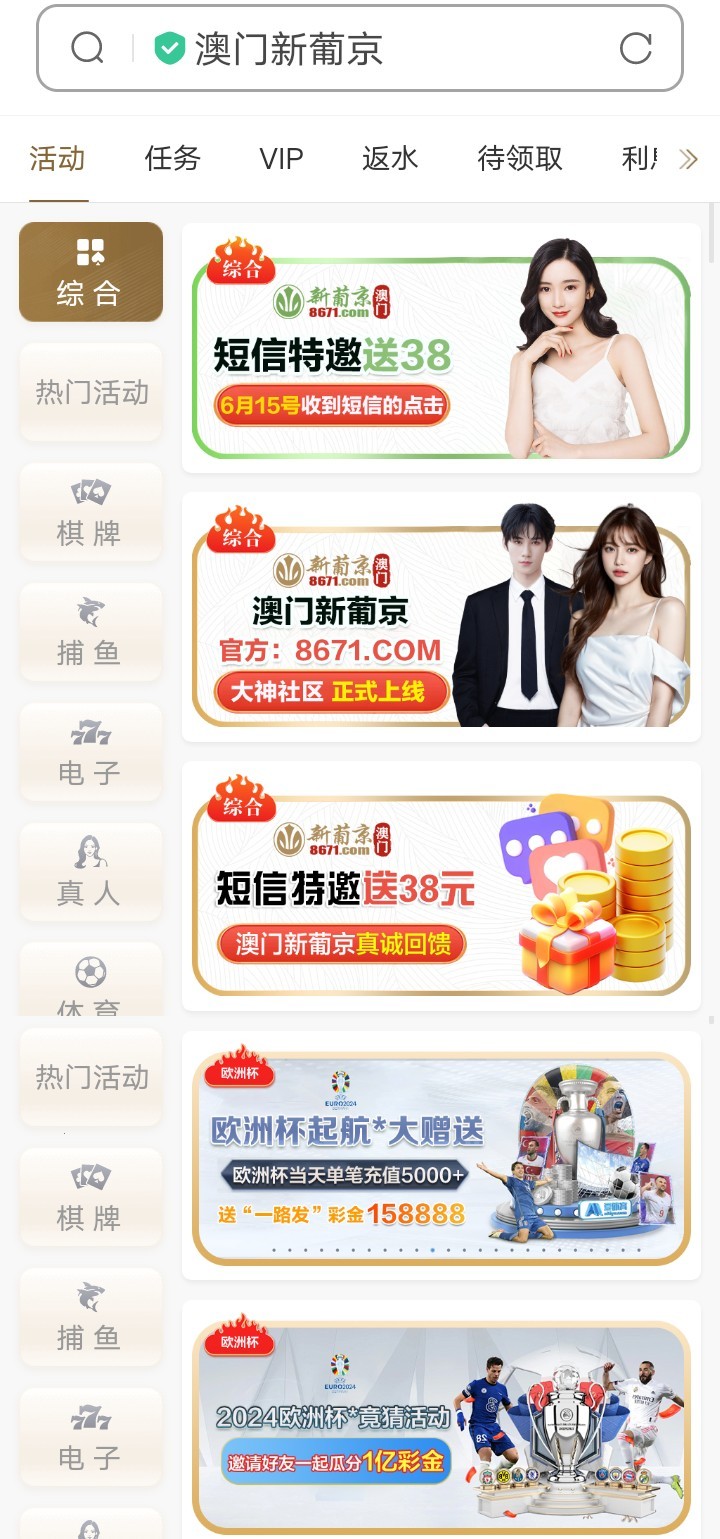This screenshot has height=1539, width=720.
Task: Reload the page with the refresh icon
Action: point(635,48)
